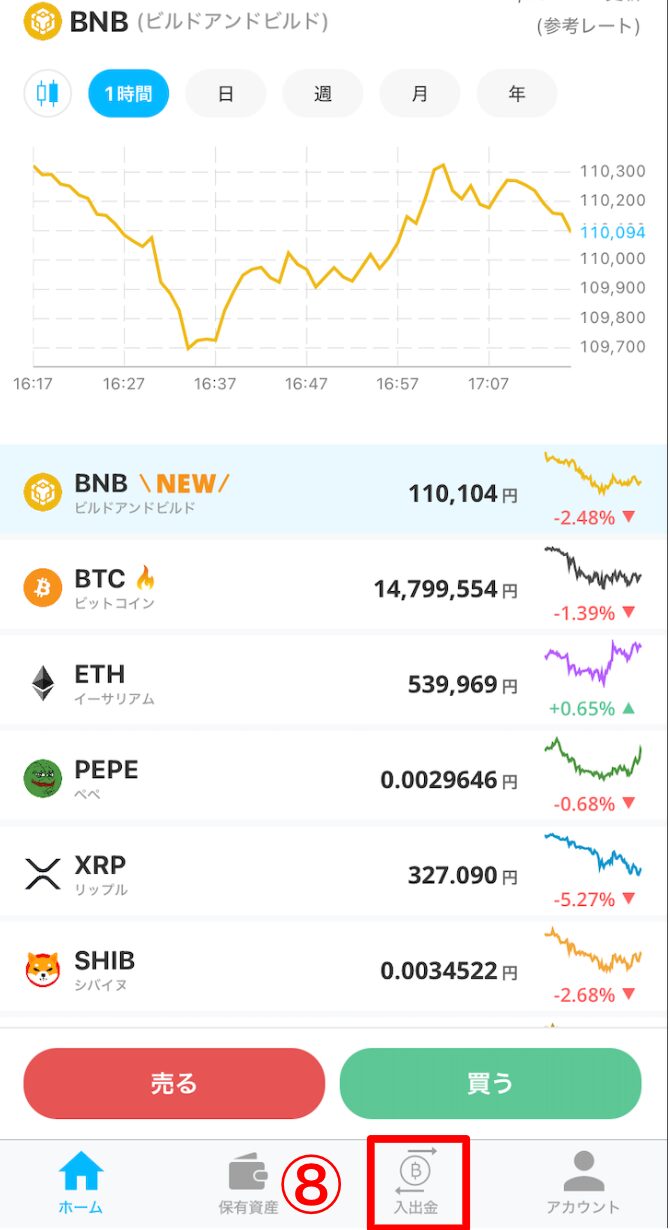Go to the ホーム tab
The height and width of the screenshot is (1230, 670).
pos(81,1183)
